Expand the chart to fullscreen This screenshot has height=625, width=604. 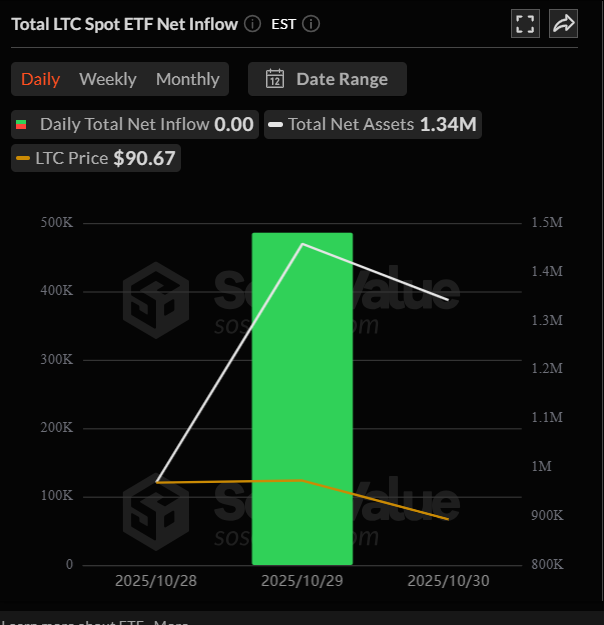point(525,24)
